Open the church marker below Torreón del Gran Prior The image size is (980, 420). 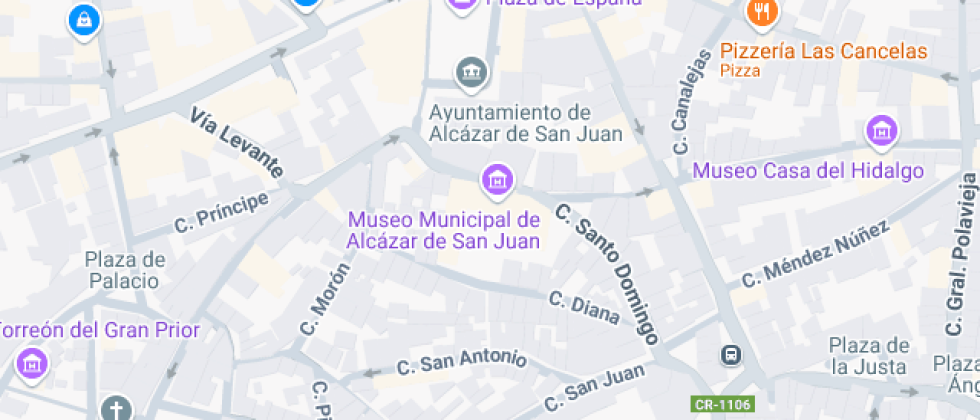click(x=116, y=408)
